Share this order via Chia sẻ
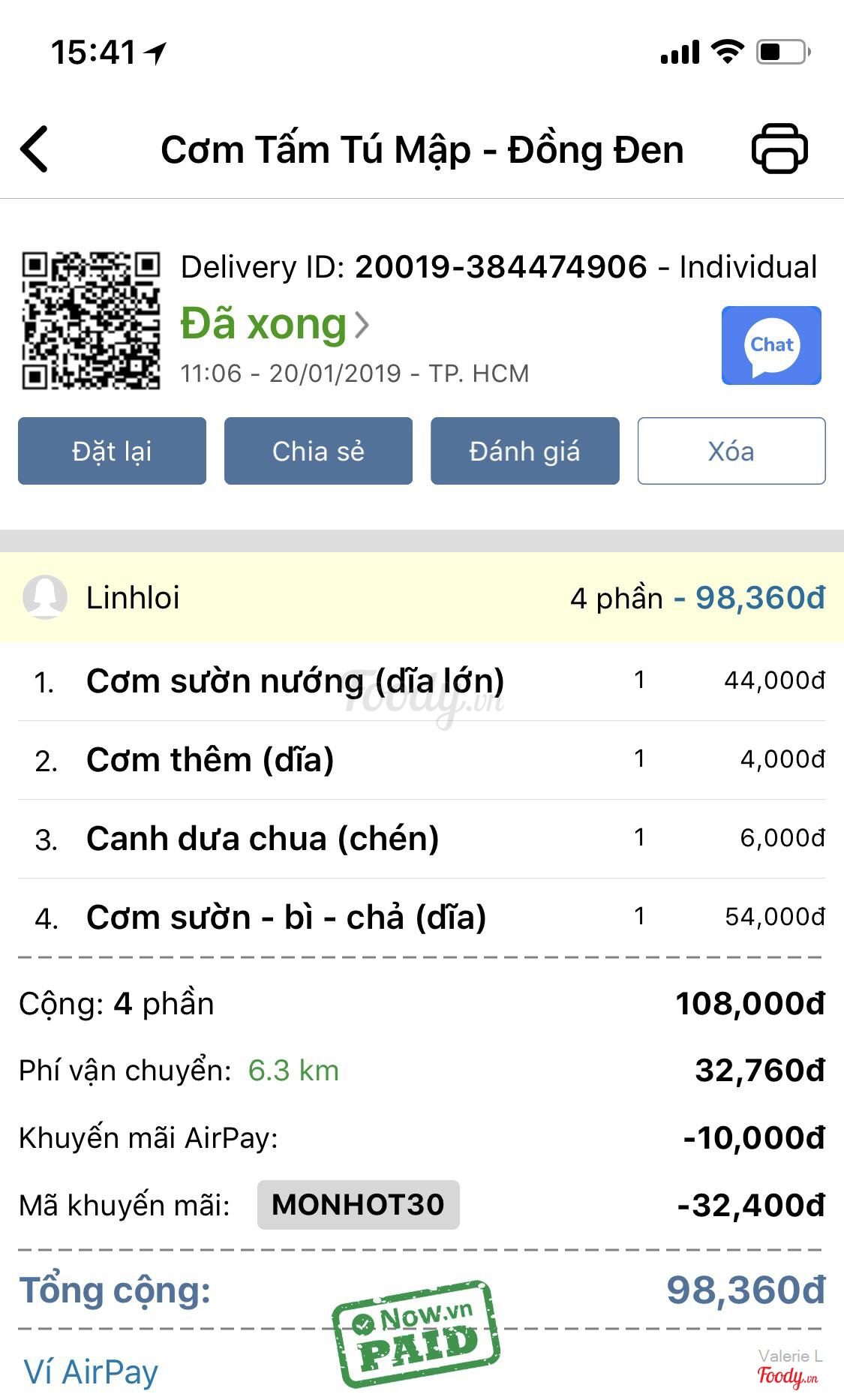This screenshot has height=1400, width=844. pos(318,451)
